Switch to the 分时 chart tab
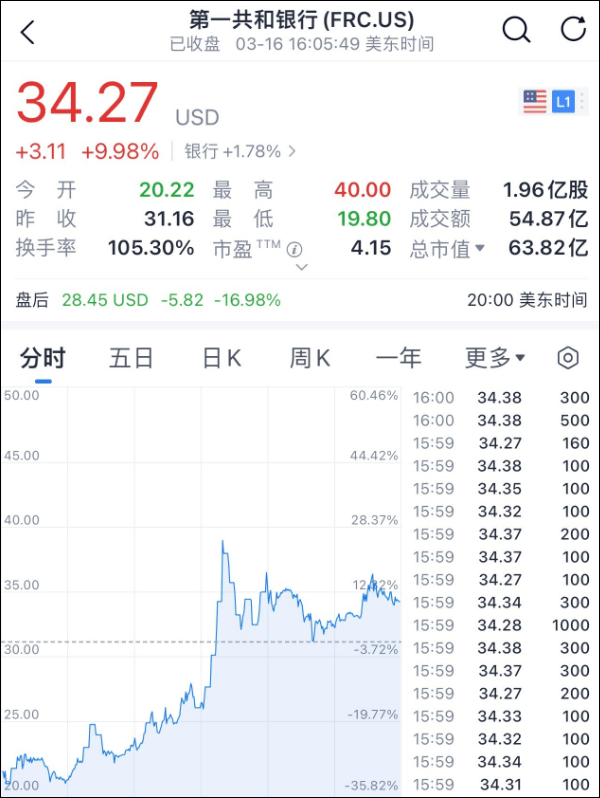This screenshot has height=798, width=600. (43, 358)
